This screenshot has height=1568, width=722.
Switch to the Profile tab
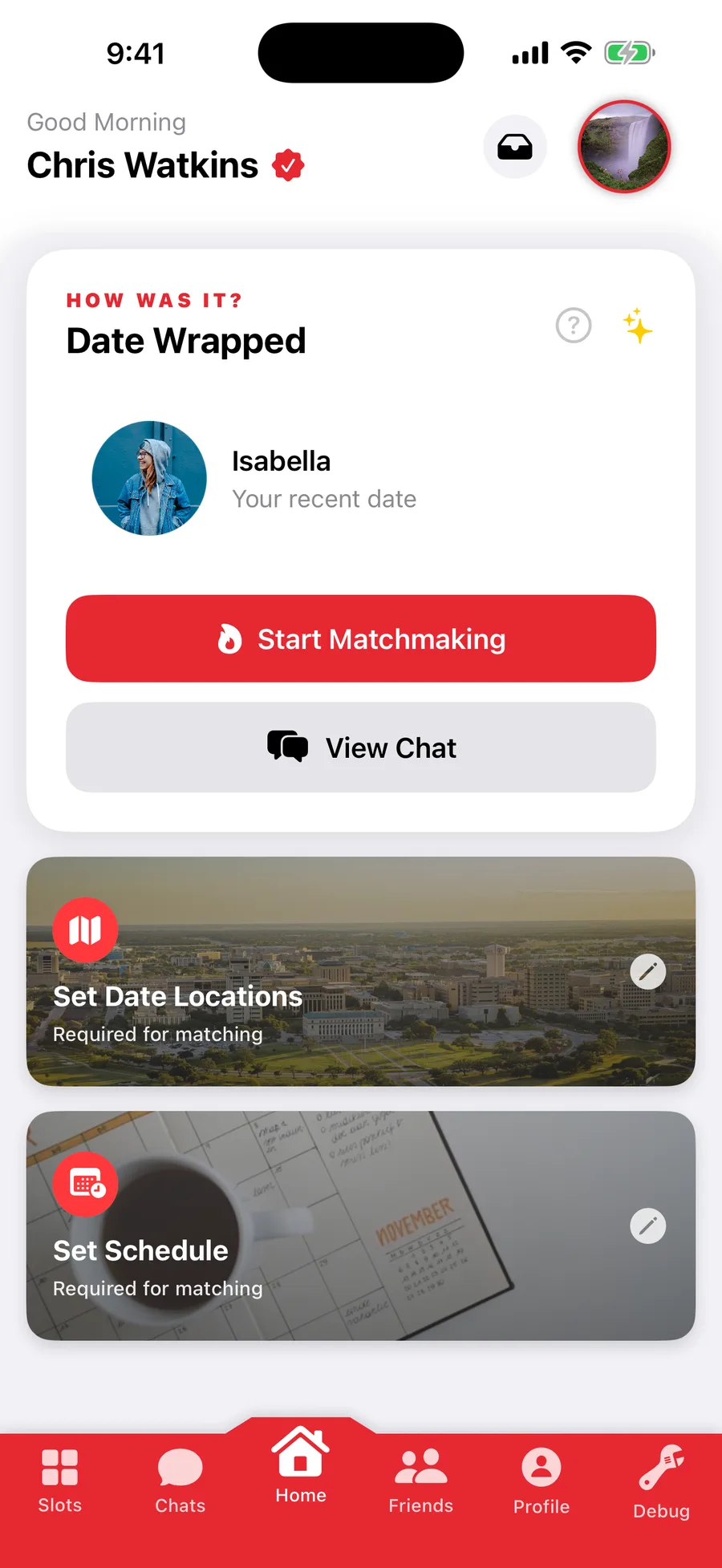point(541,1481)
